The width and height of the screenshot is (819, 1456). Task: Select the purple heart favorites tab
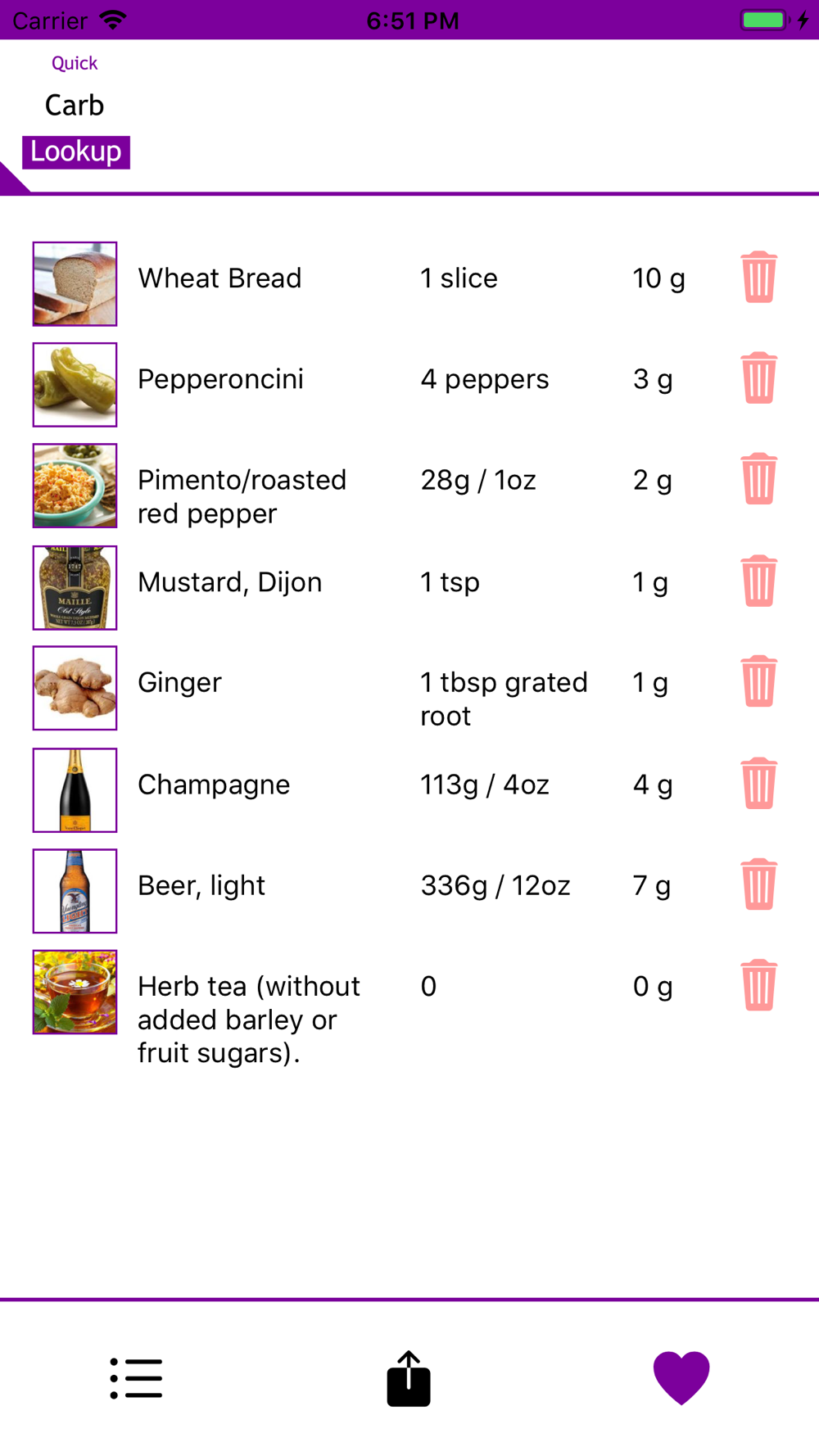(681, 1378)
